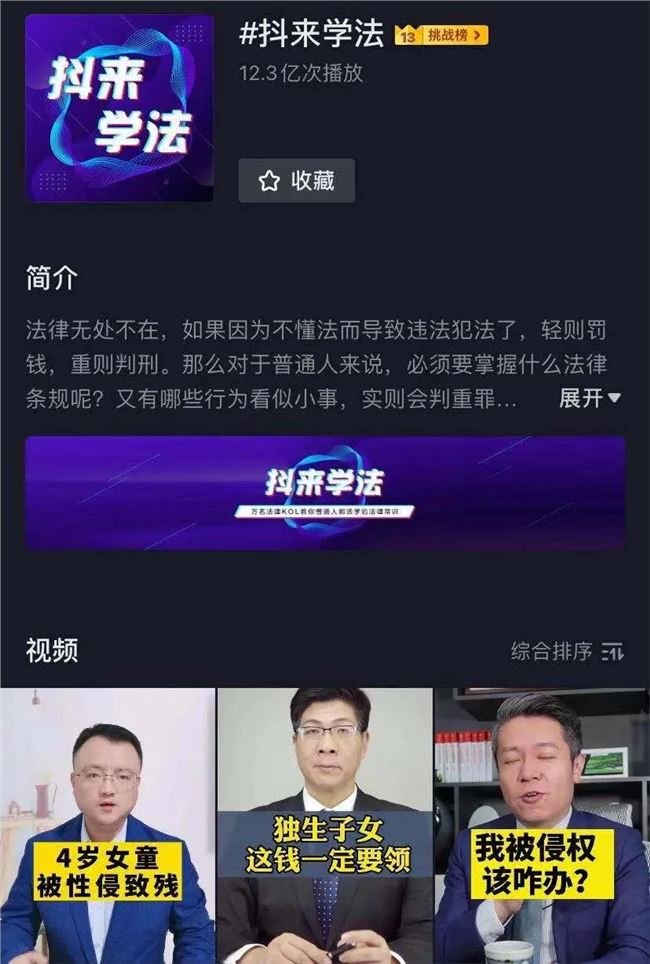Open the 4岁女童被性侵致残 video

point(107,825)
